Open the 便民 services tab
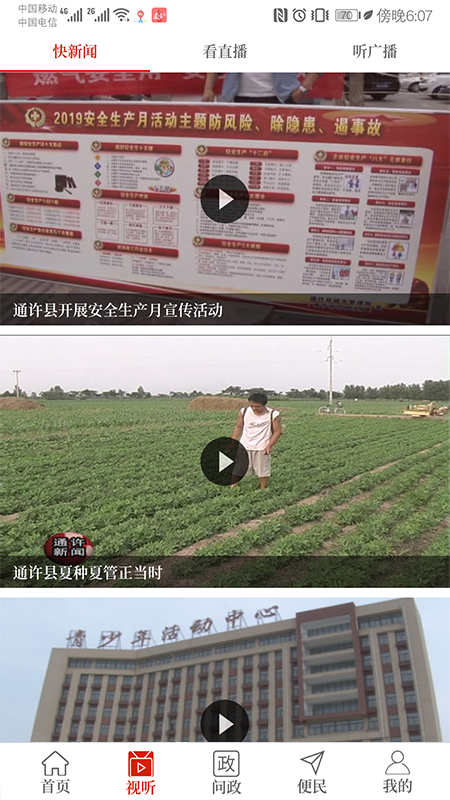The width and height of the screenshot is (450, 800). coord(312,771)
